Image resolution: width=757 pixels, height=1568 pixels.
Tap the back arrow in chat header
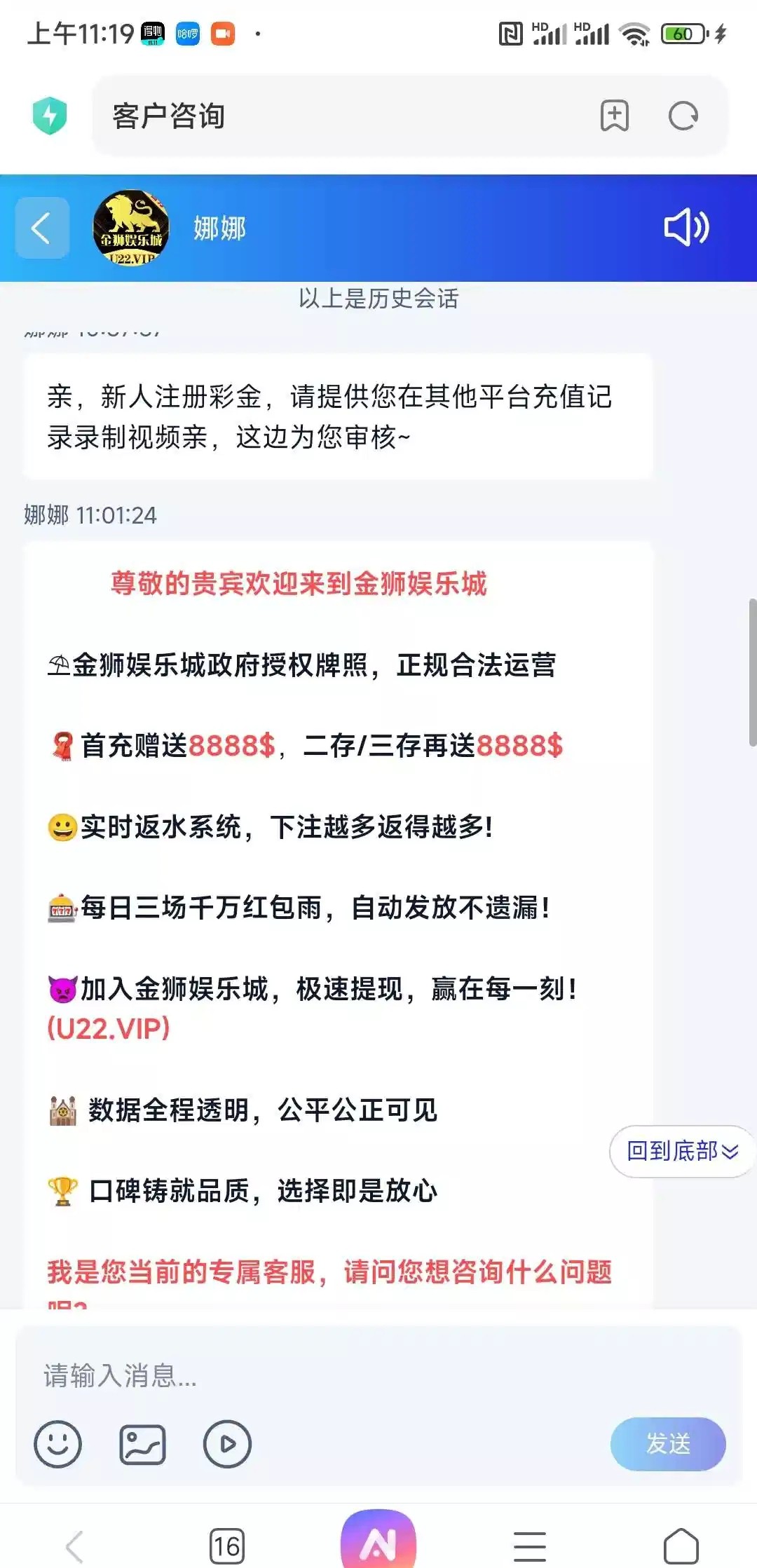pos(42,229)
